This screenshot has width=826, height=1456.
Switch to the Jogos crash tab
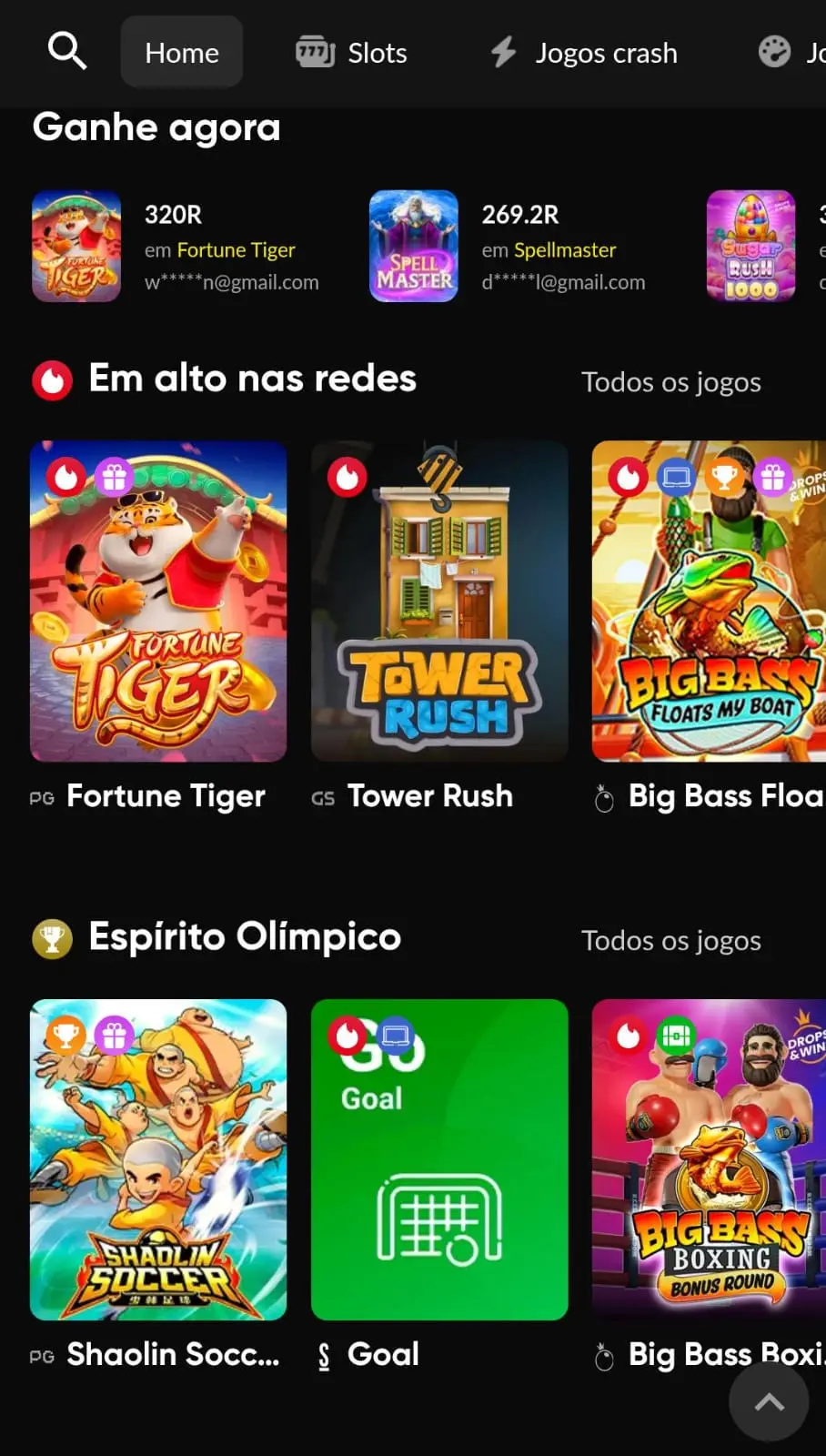click(582, 52)
